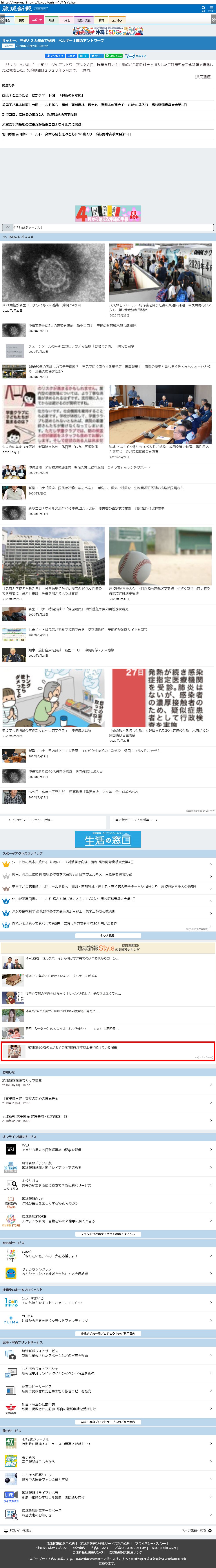Open the 国際 category tab
Screen dimensions: 216x1568
(x=22, y=20)
